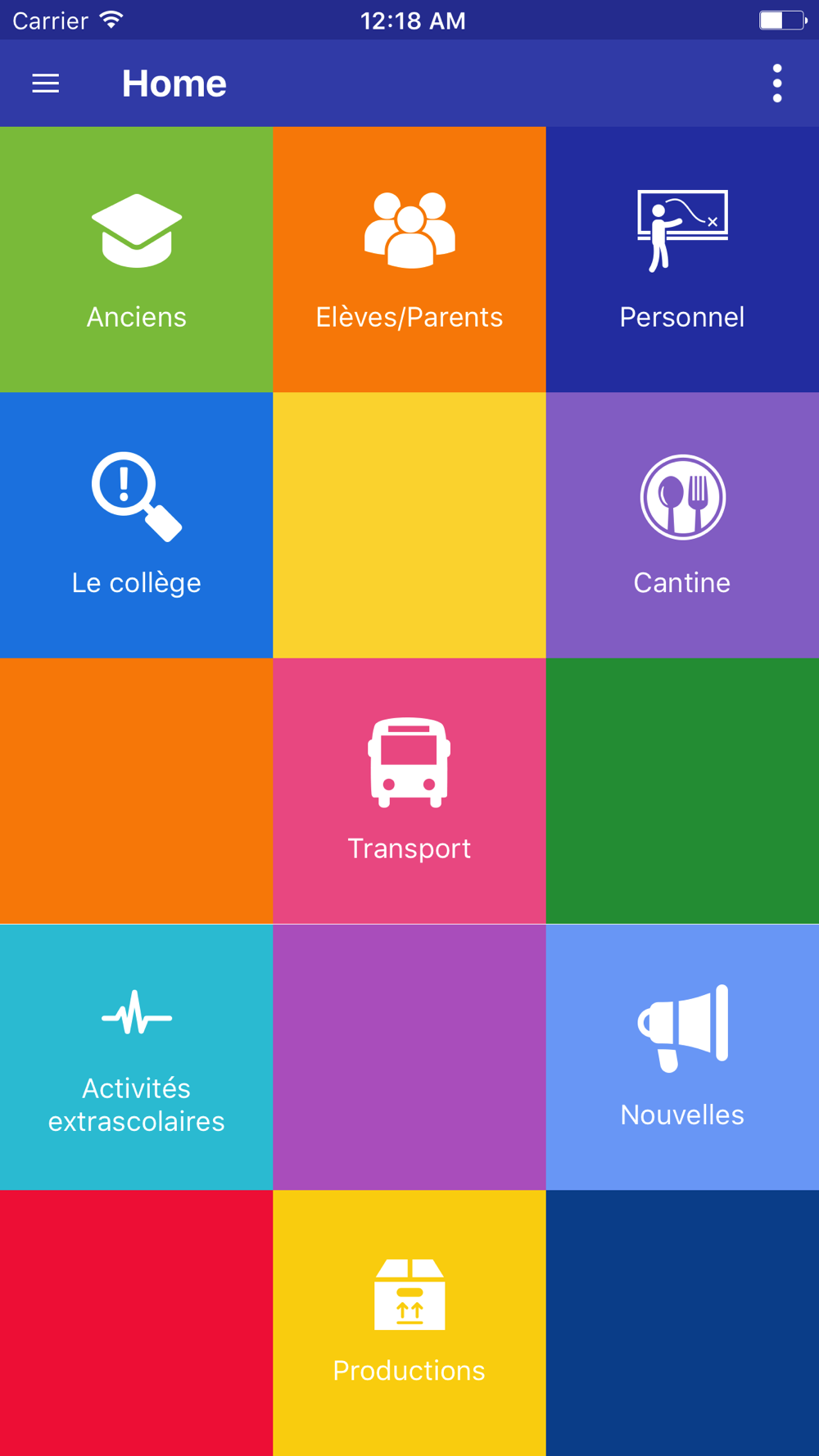
Task: Open the Transport tile
Action: [x=409, y=791]
